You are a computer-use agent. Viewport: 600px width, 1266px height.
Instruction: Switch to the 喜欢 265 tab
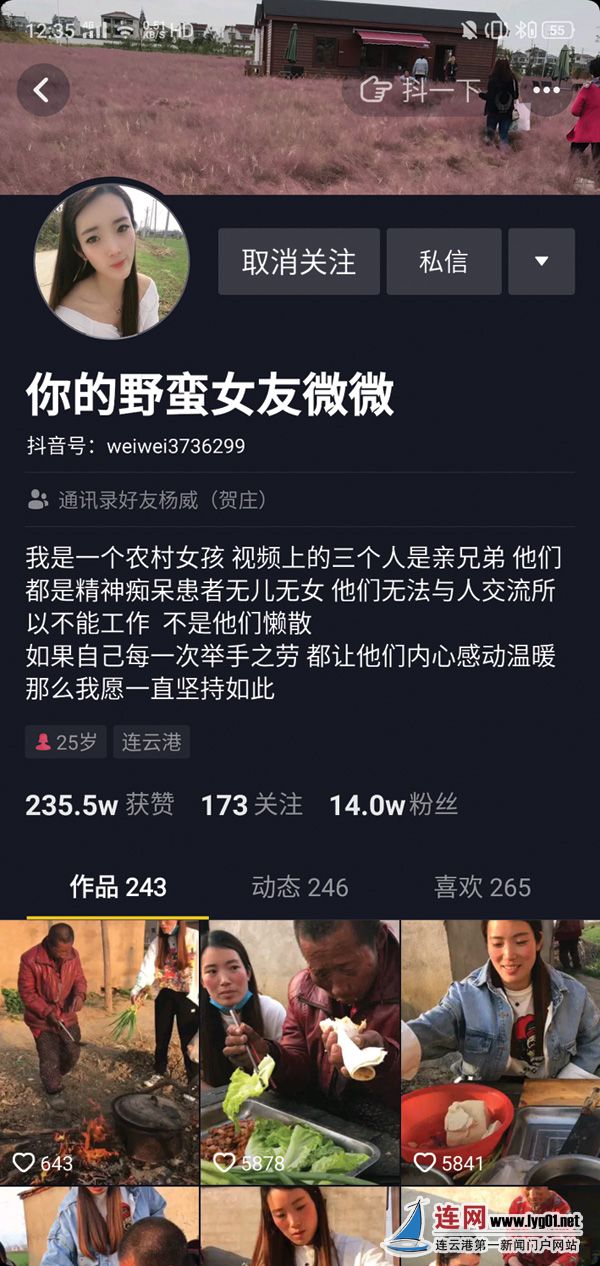(x=482, y=887)
